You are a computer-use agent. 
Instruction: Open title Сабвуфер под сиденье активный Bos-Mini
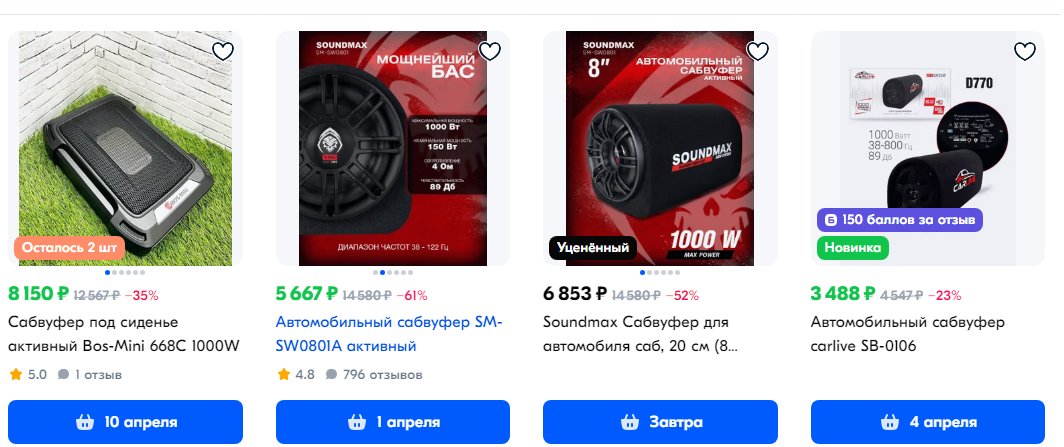(x=124, y=334)
